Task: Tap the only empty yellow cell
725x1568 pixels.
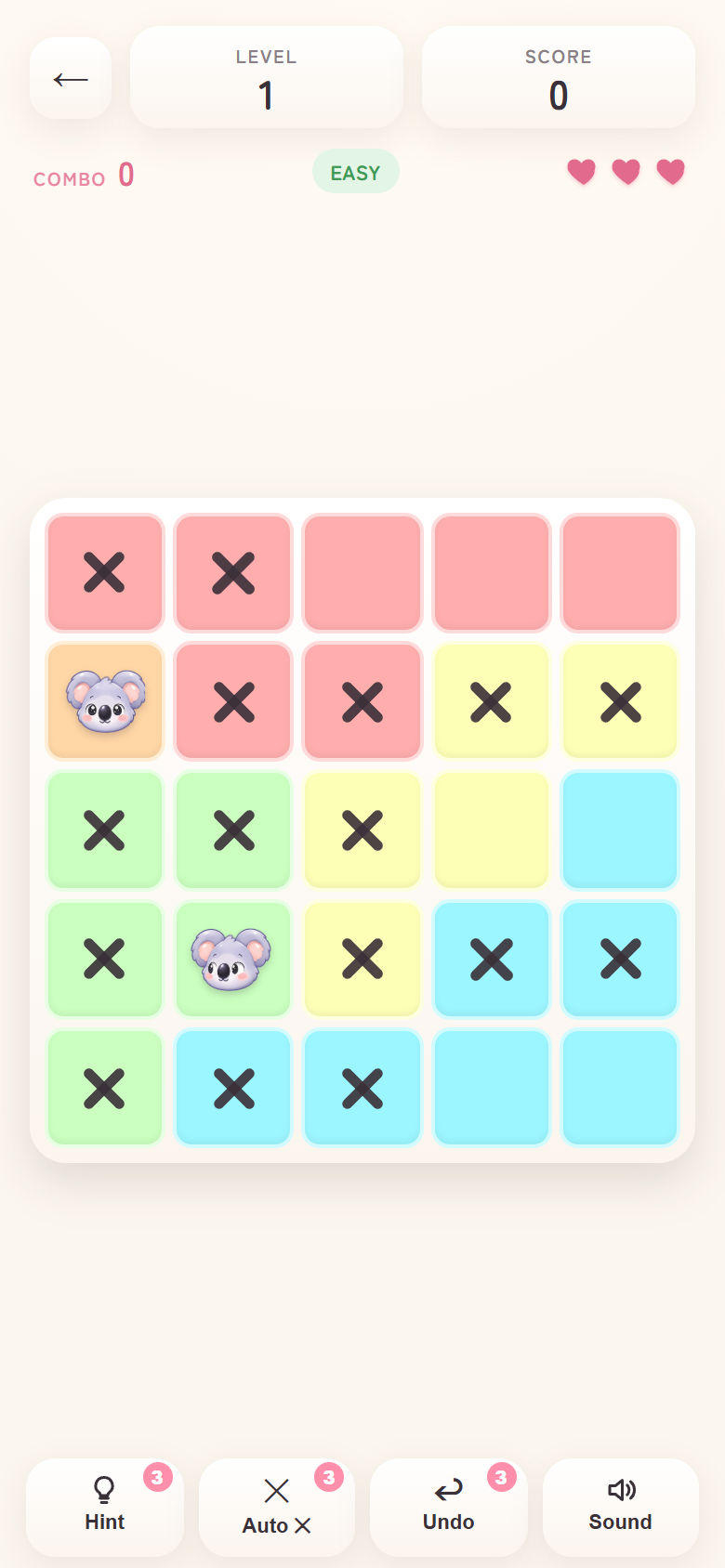Action: [x=492, y=830]
